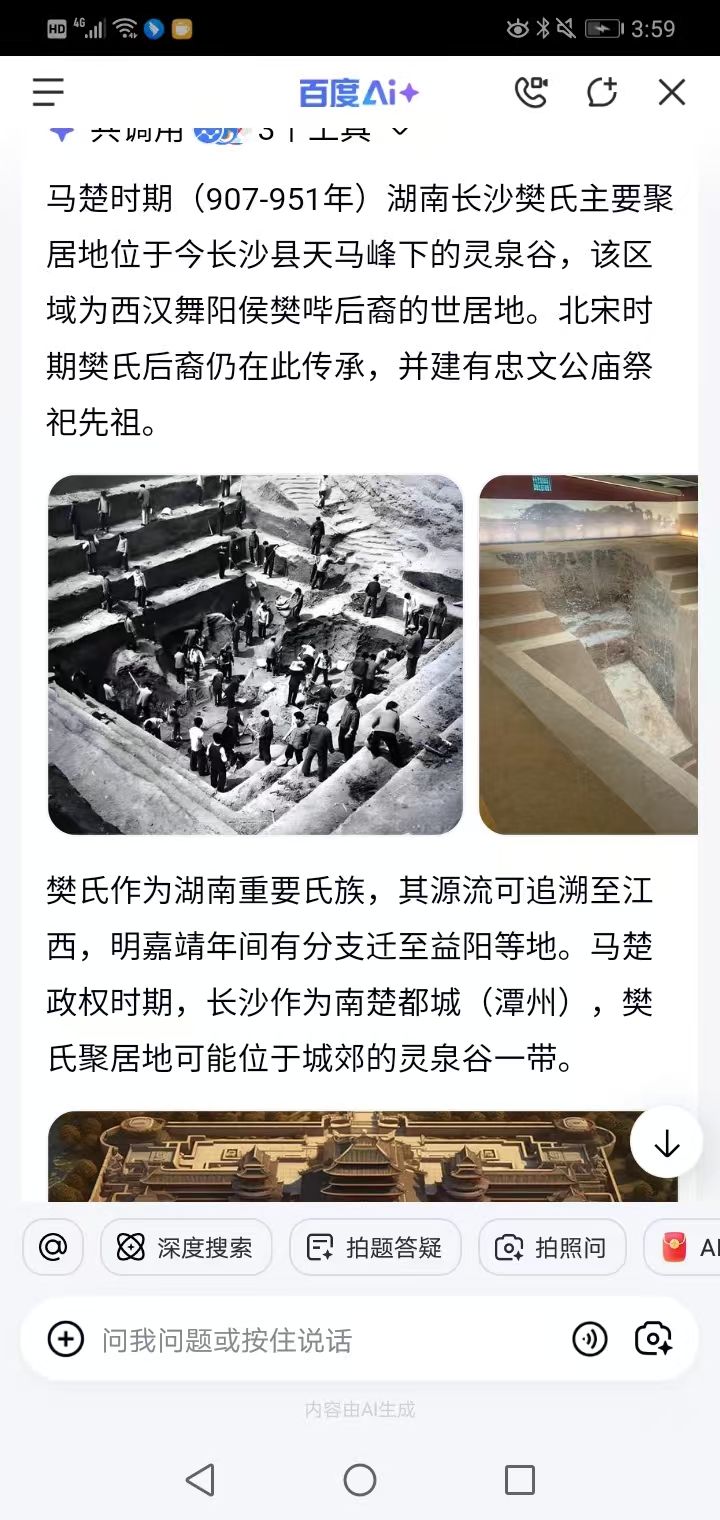Jump to bottom with down arrow button

(666, 1144)
